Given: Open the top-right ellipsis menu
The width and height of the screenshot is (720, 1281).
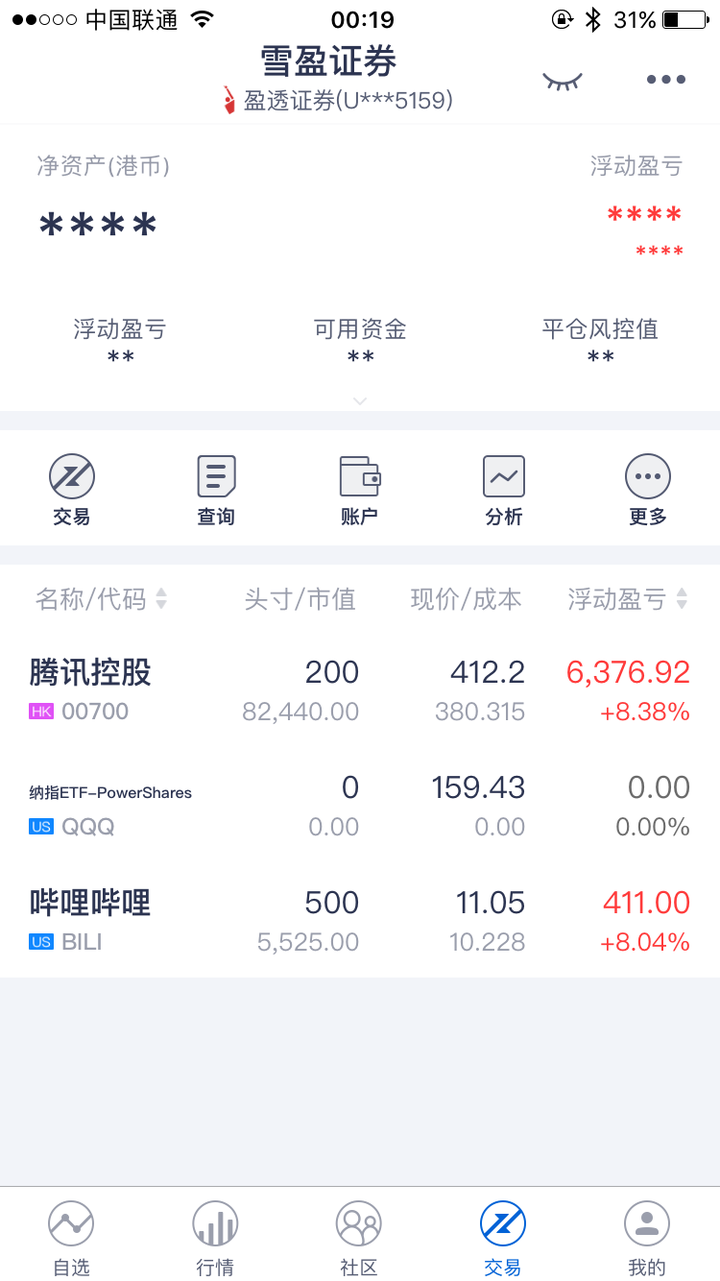Looking at the screenshot, I should tap(665, 79).
